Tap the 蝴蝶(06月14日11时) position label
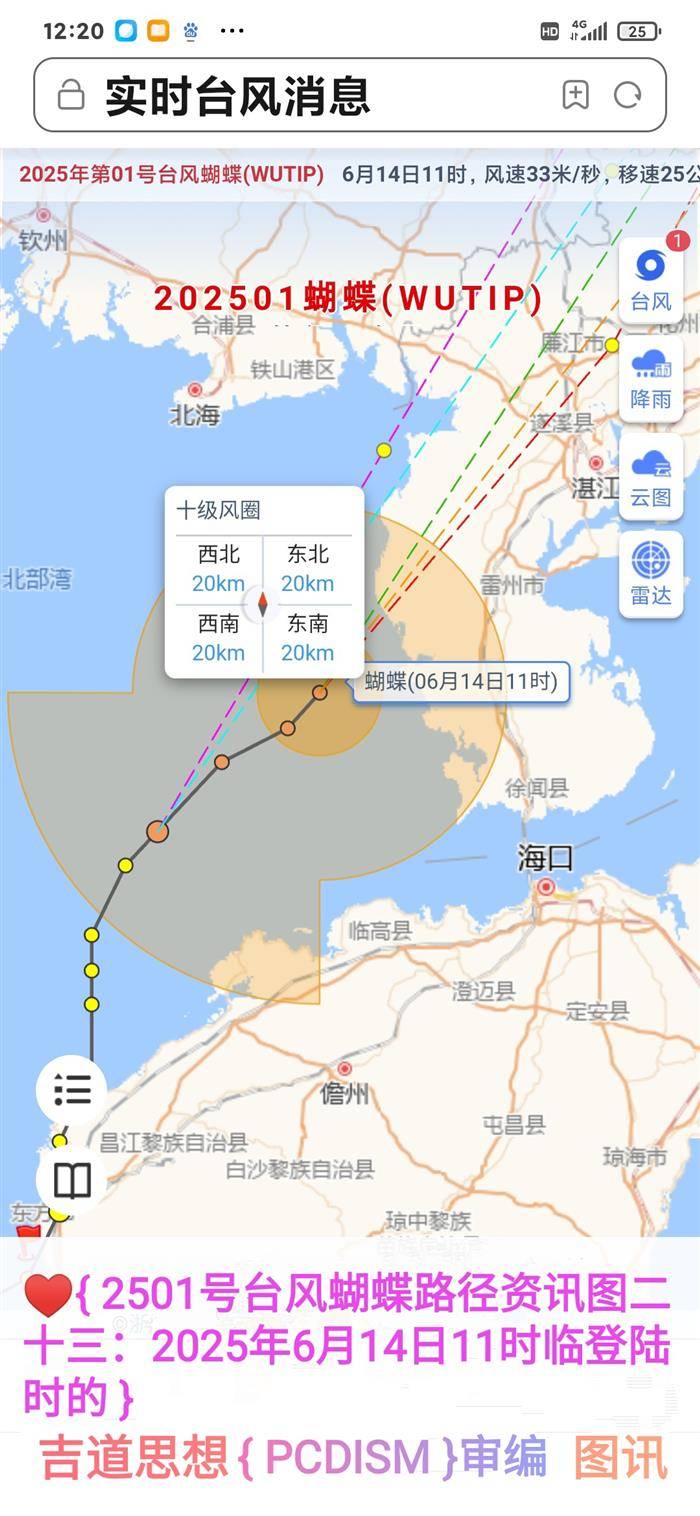The image size is (700, 1516). pyautogui.click(x=460, y=682)
